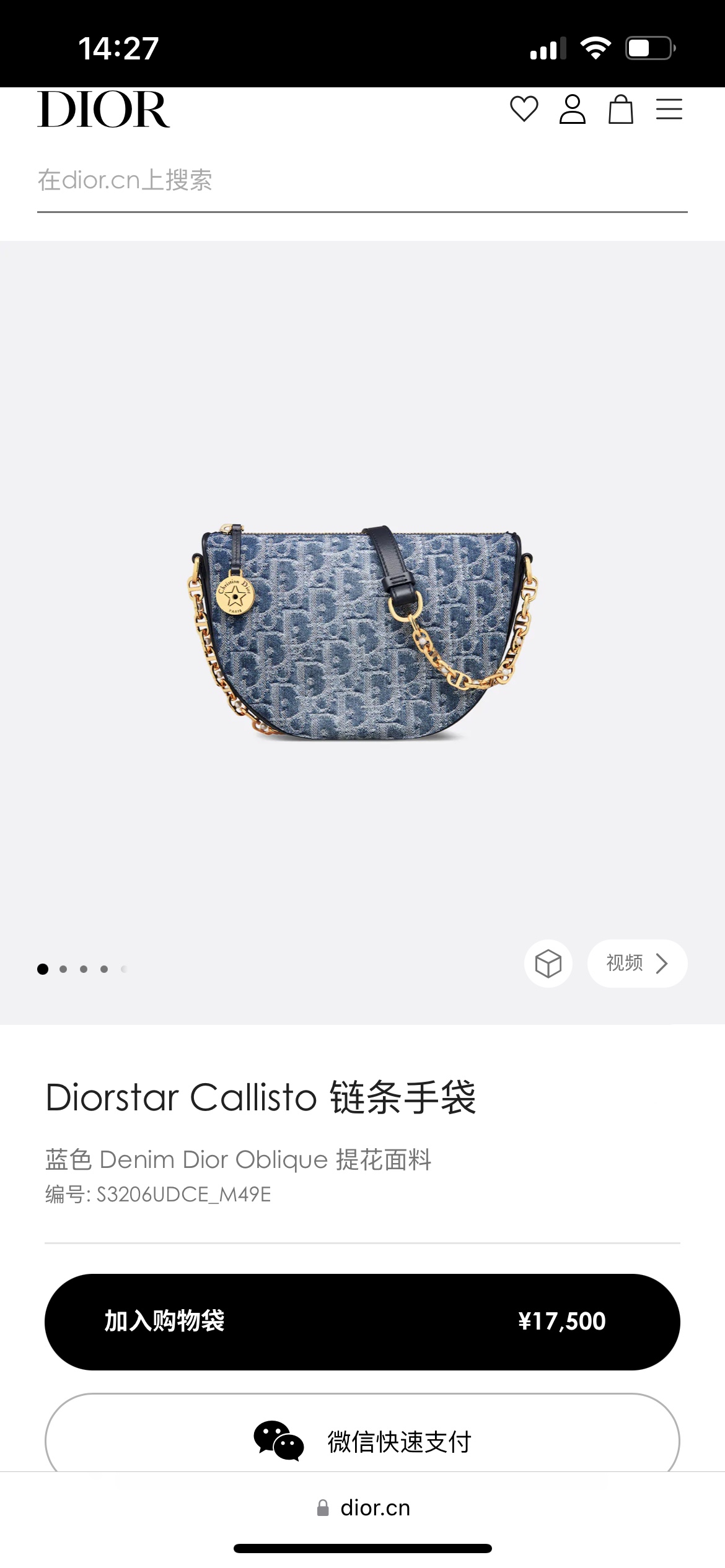Viewport: 725px width, 1568px height.
Task: Open the 3D view cube icon
Action: pyautogui.click(x=548, y=964)
